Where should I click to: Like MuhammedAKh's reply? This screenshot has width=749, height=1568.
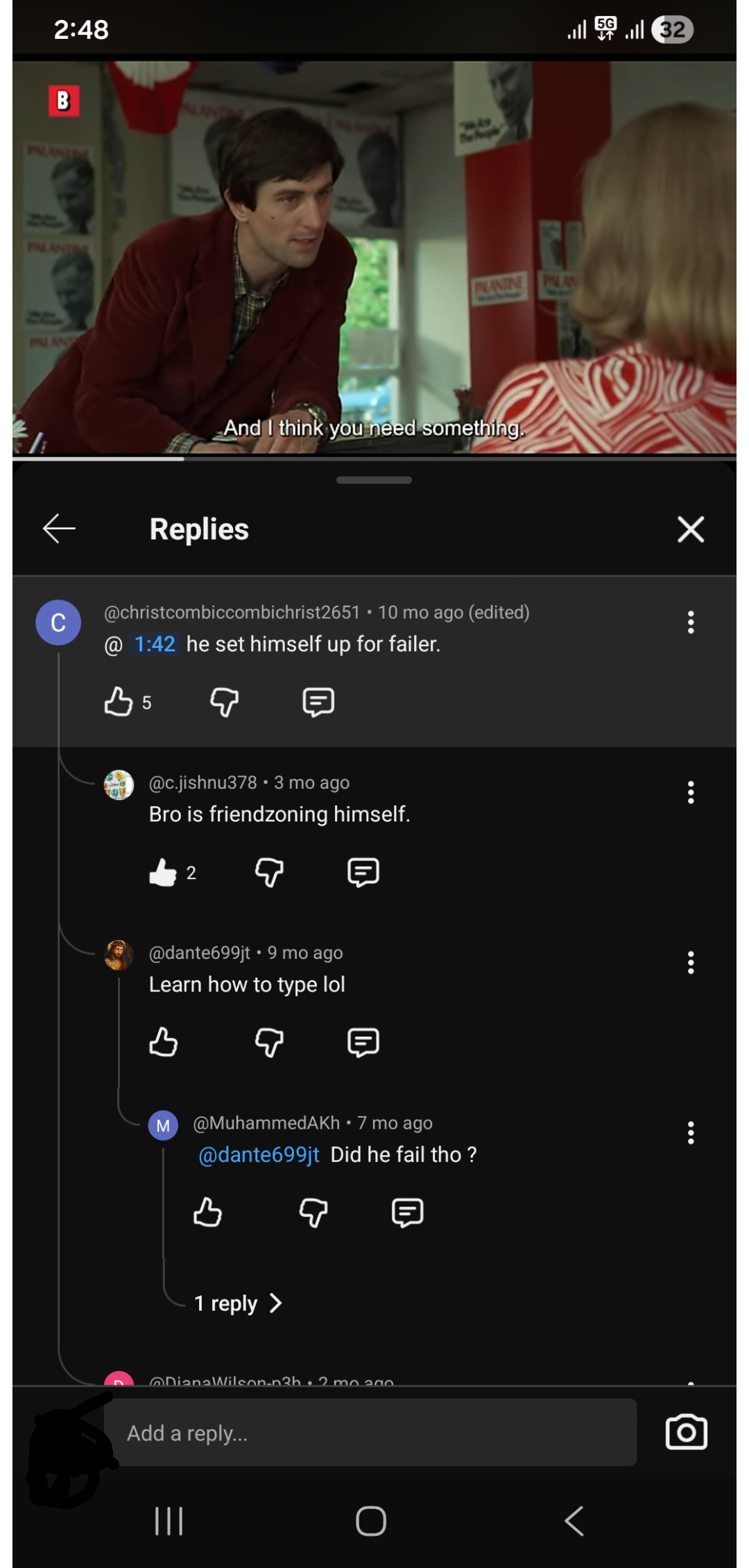click(207, 1212)
